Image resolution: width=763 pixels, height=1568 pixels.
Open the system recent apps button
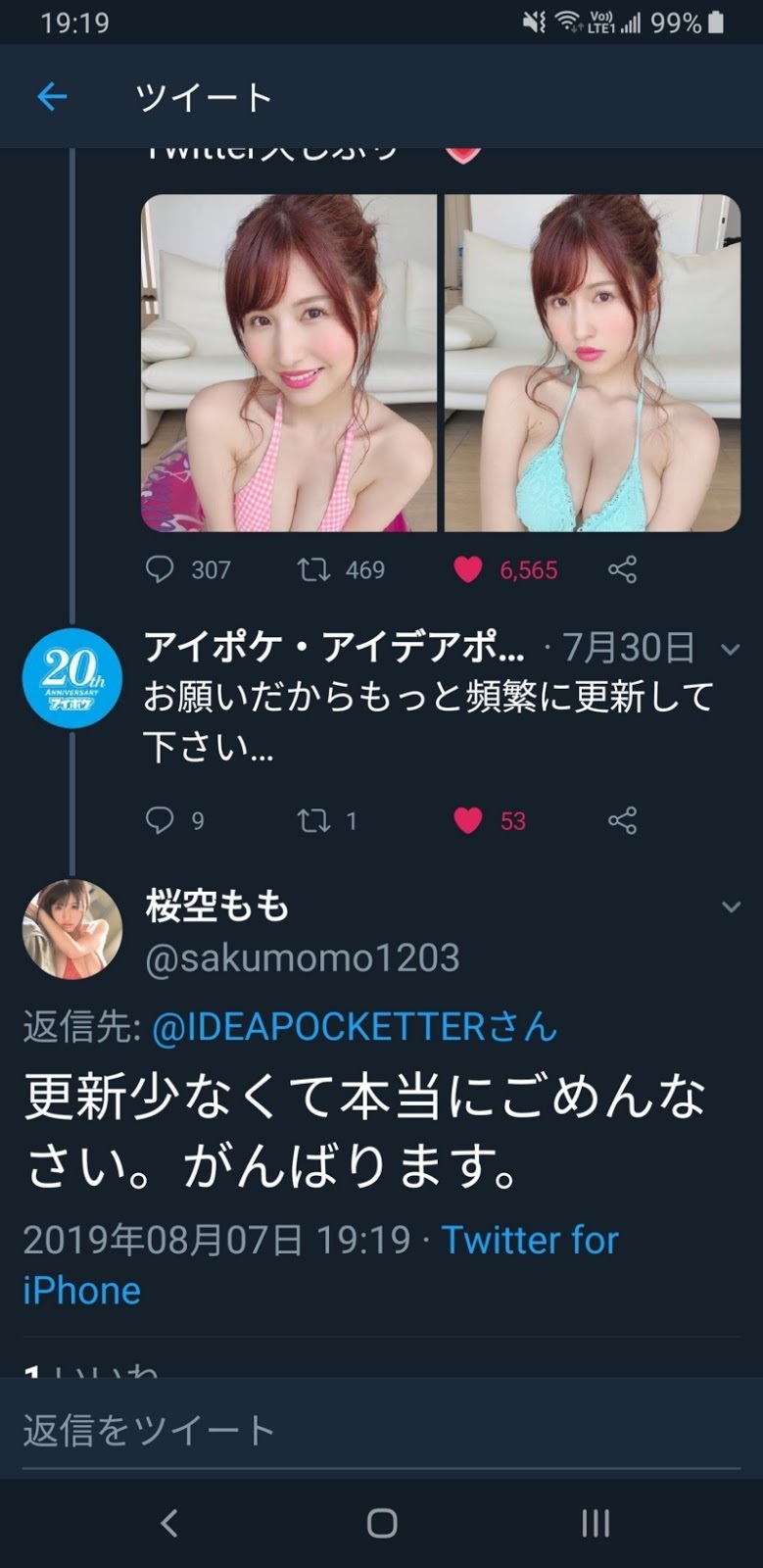click(x=596, y=1523)
